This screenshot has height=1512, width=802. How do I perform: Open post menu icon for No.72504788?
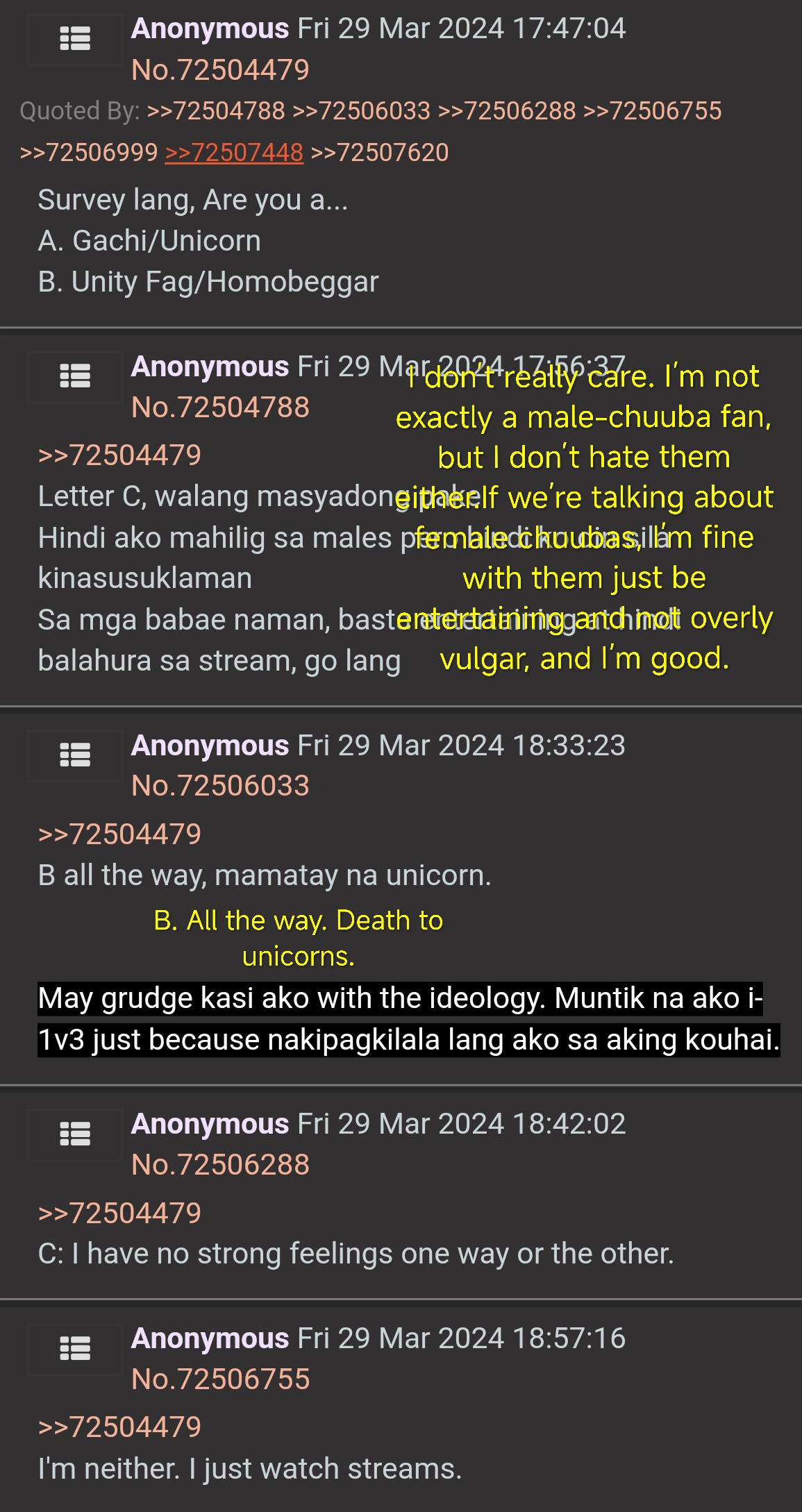click(75, 376)
